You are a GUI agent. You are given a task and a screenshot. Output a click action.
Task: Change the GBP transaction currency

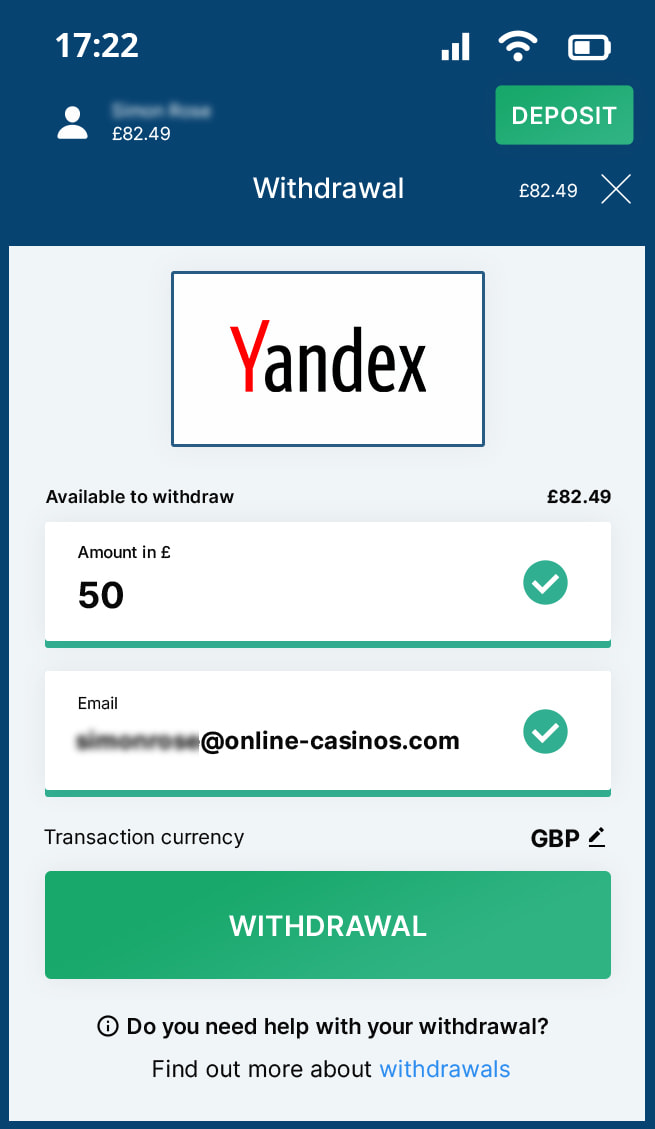pyautogui.click(x=569, y=838)
